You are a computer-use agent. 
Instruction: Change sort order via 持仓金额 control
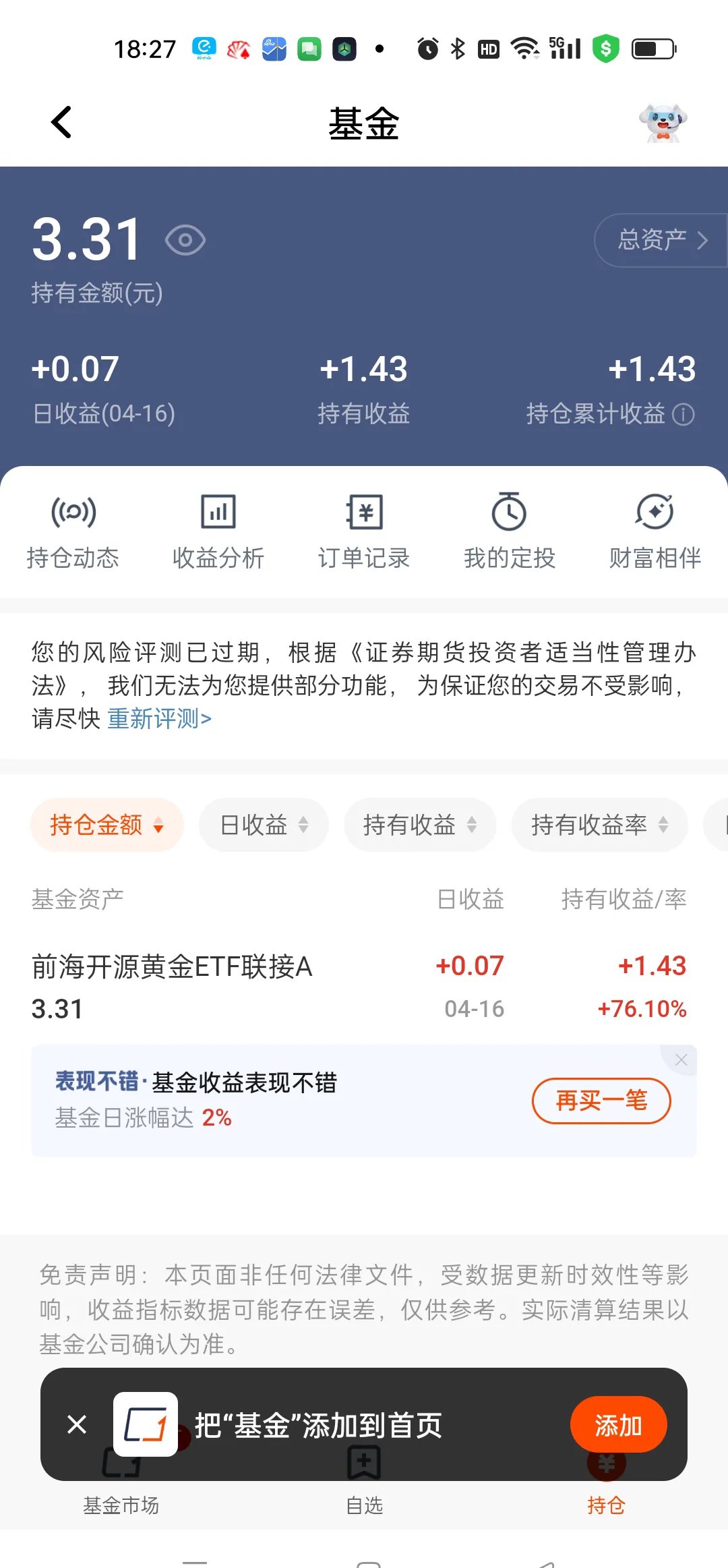tap(107, 825)
